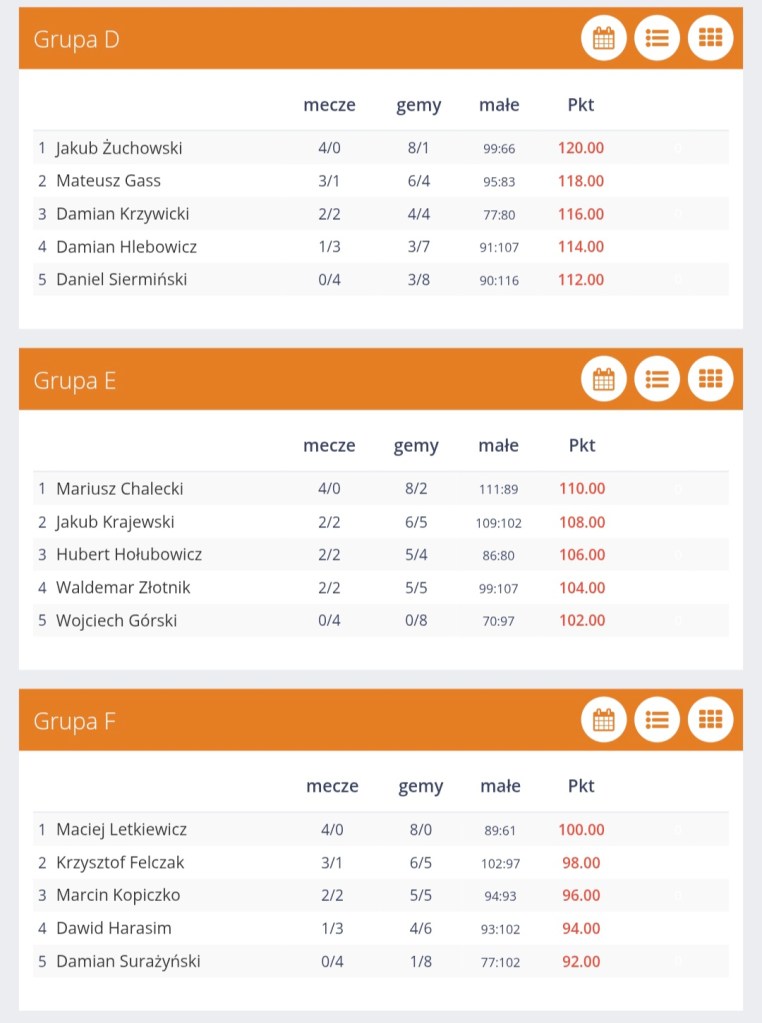The height and width of the screenshot is (1023, 762).
Task: Open the grid table for Grupa F
Action: coord(710,719)
